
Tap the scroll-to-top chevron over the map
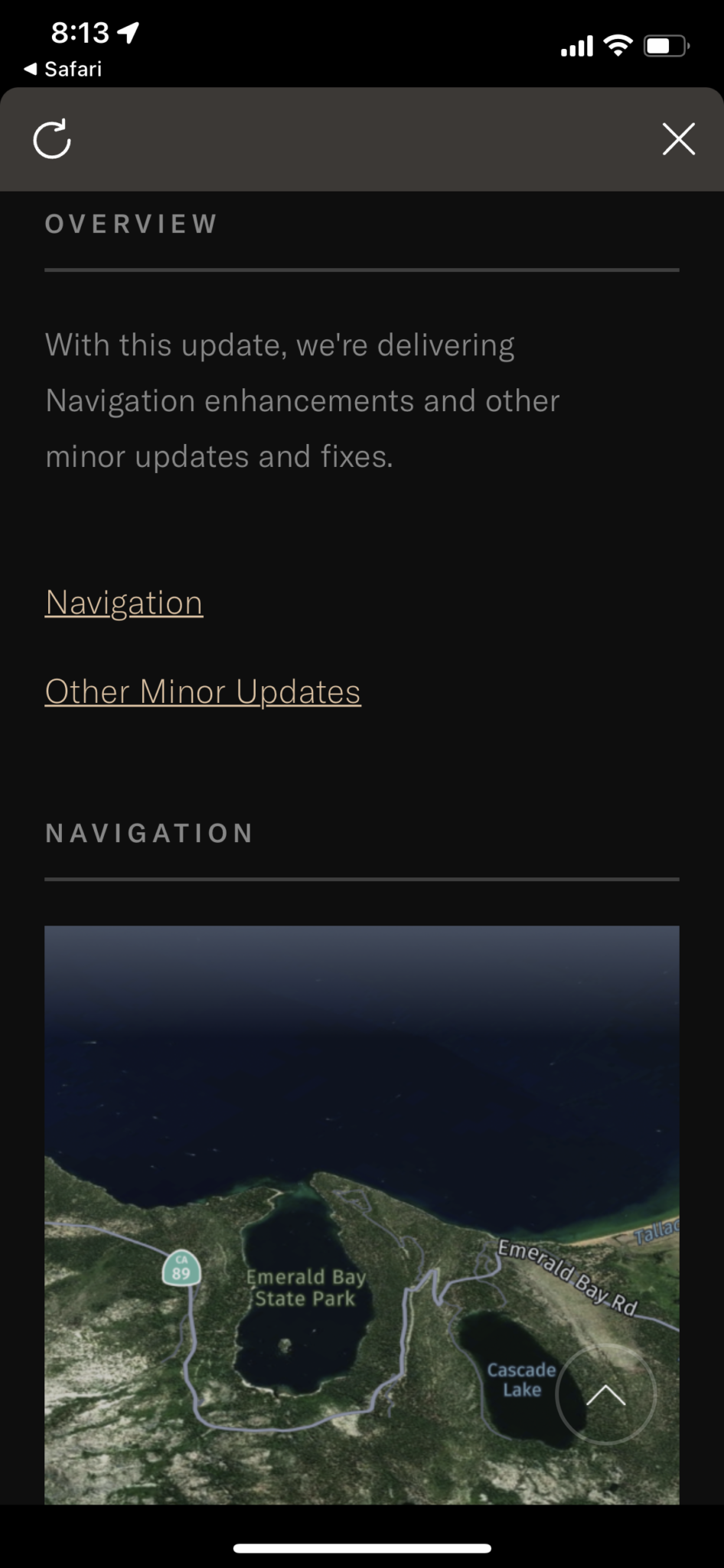coord(605,1395)
